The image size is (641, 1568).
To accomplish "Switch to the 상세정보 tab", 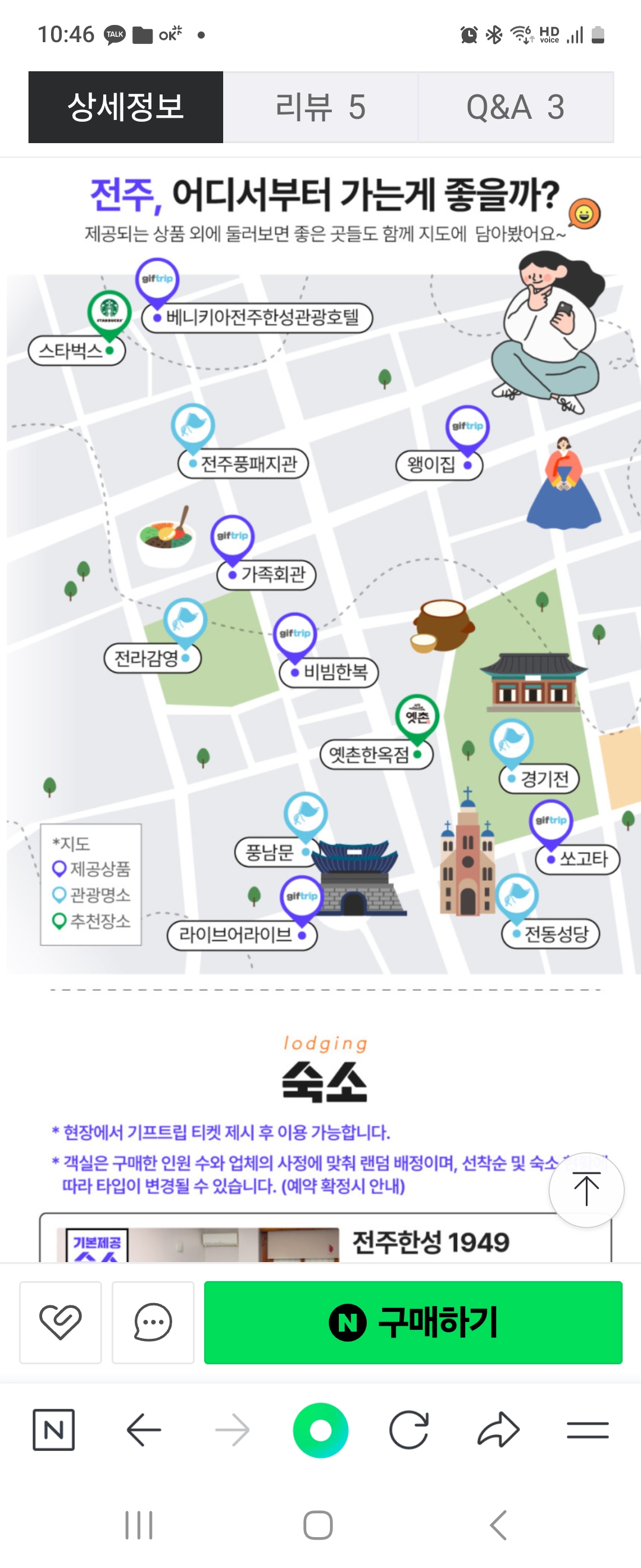I will pyautogui.click(x=125, y=107).
